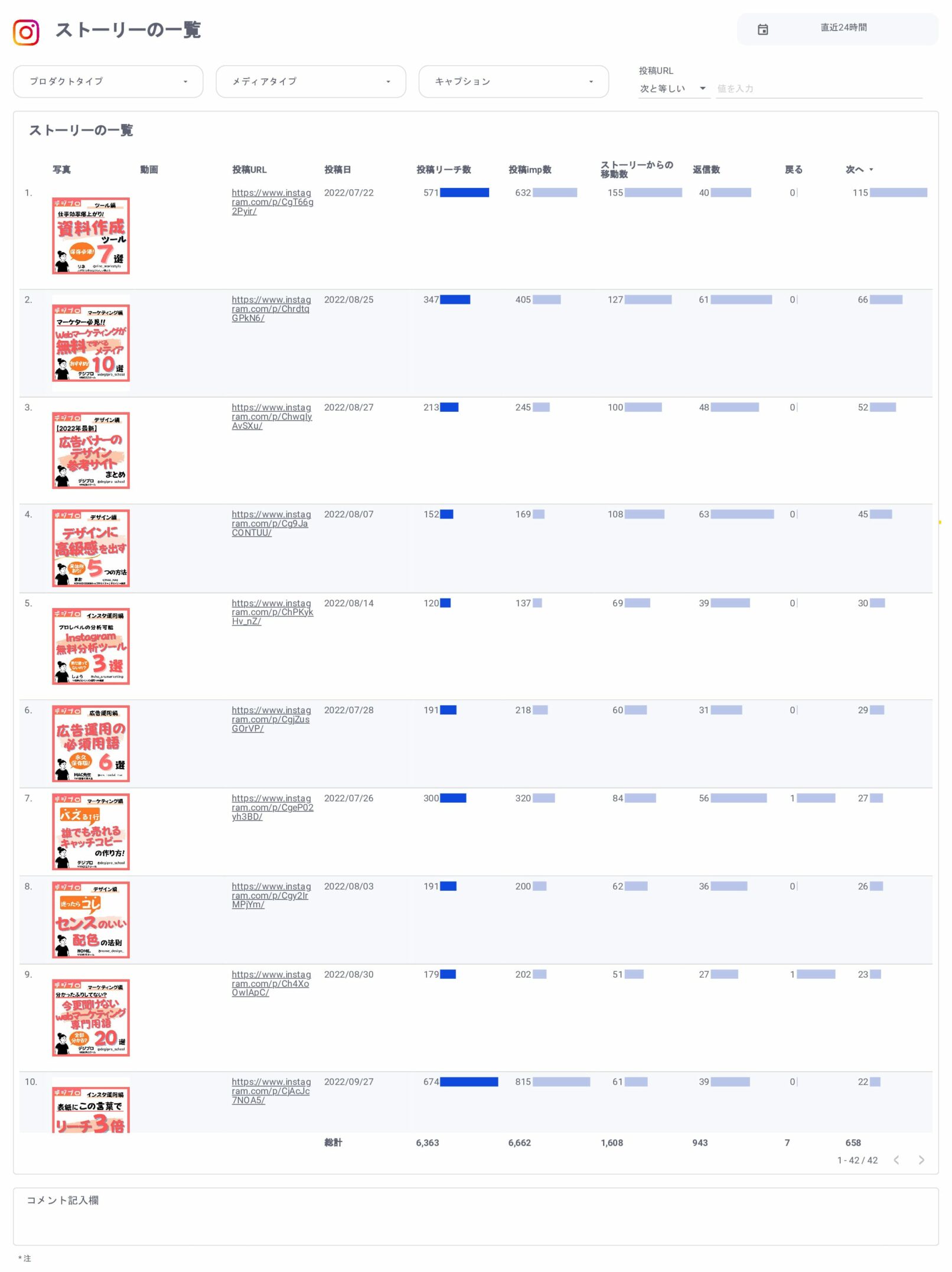Image resolution: width=952 pixels, height=1272 pixels.
Task: Open the CgjZusGOrVP post URL link
Action: [270, 720]
